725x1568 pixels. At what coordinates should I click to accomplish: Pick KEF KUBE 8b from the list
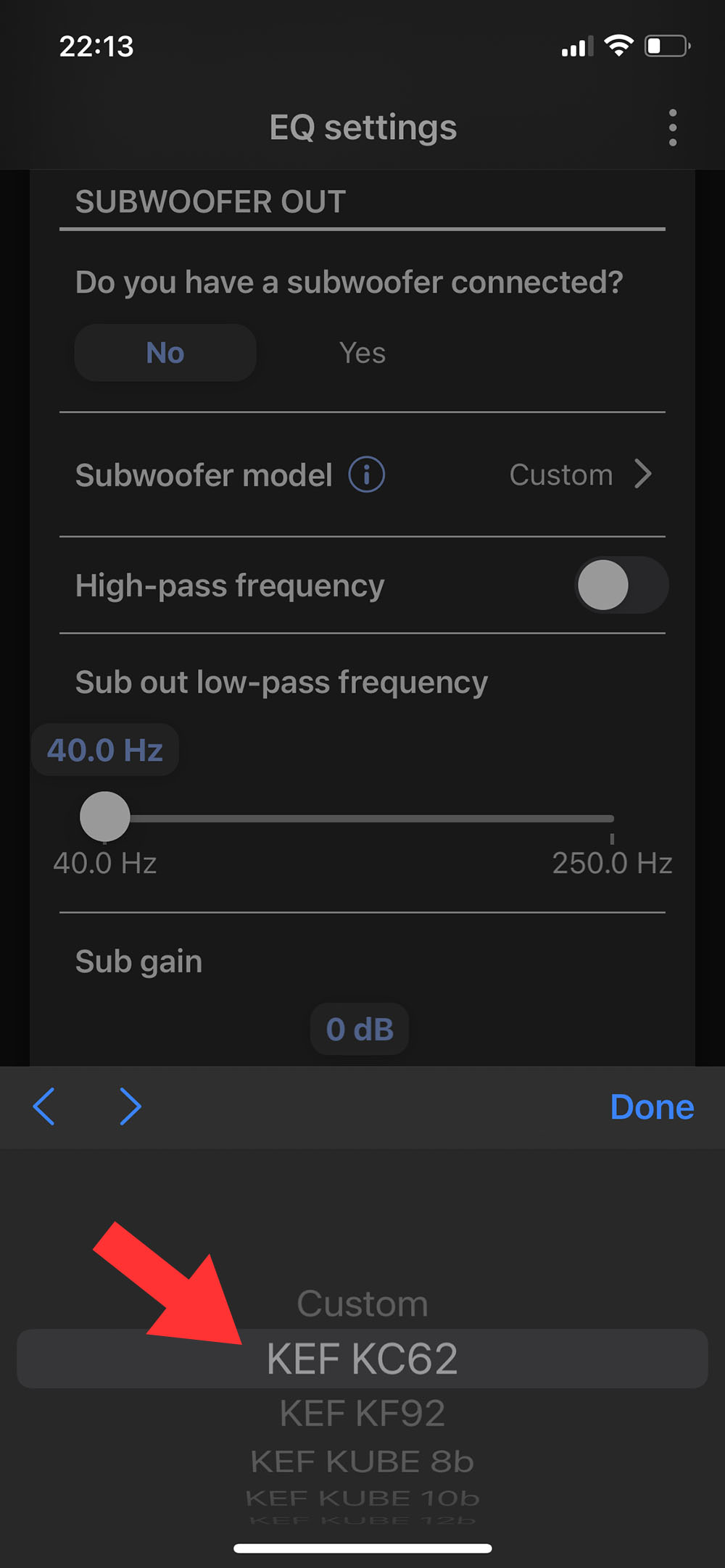click(362, 1461)
